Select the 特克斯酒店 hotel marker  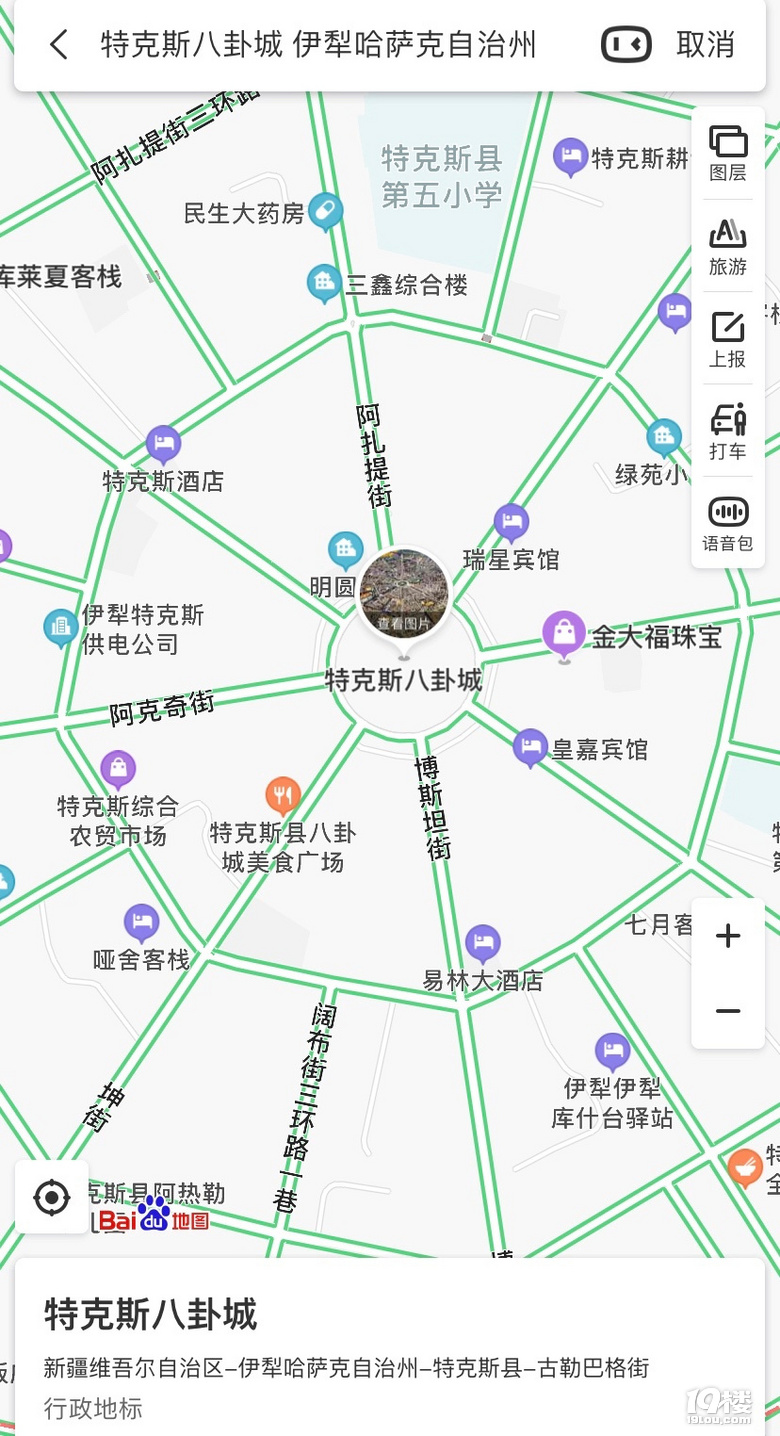(163, 444)
